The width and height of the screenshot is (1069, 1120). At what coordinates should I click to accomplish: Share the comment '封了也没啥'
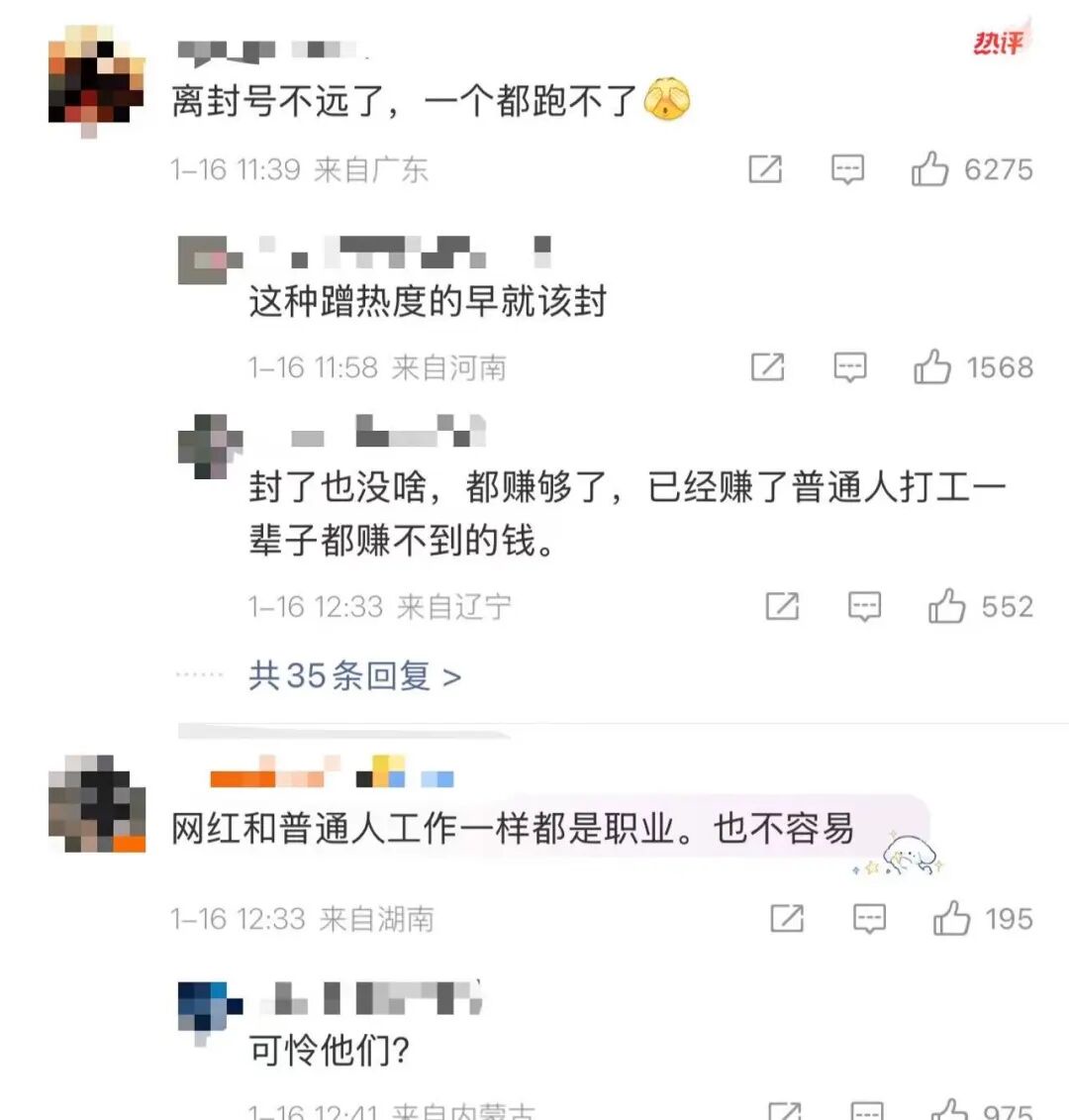point(783,606)
